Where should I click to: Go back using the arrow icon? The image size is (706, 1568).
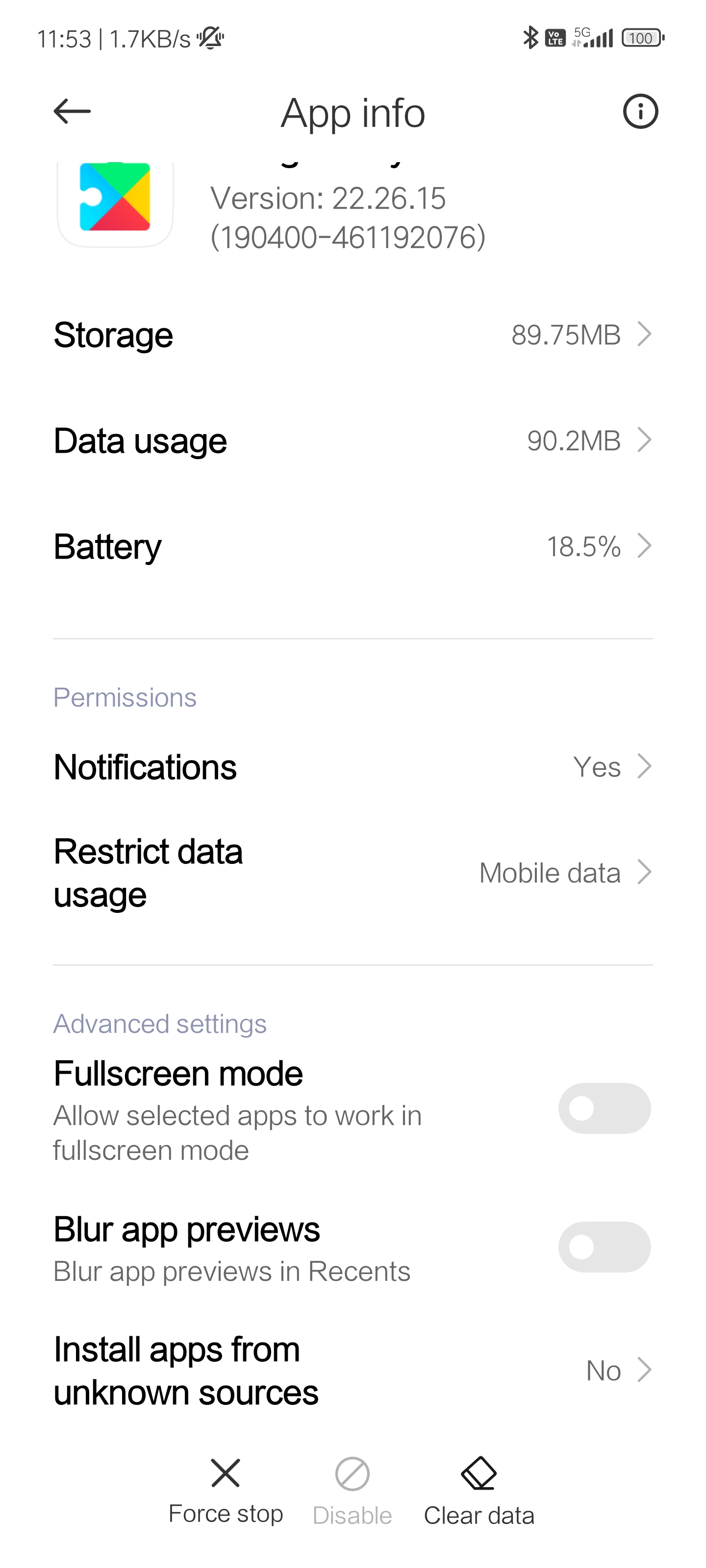click(x=72, y=111)
